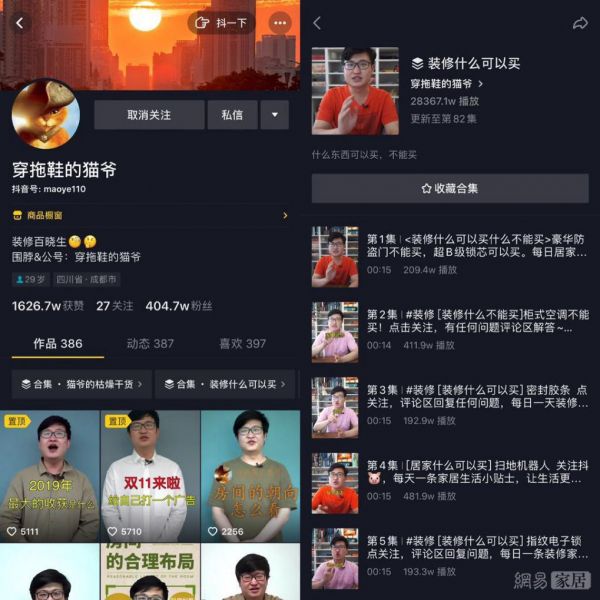This screenshot has width=600, height=600.
Task: Open the 装修什么可以买 collection chip
Action: click(x=227, y=384)
